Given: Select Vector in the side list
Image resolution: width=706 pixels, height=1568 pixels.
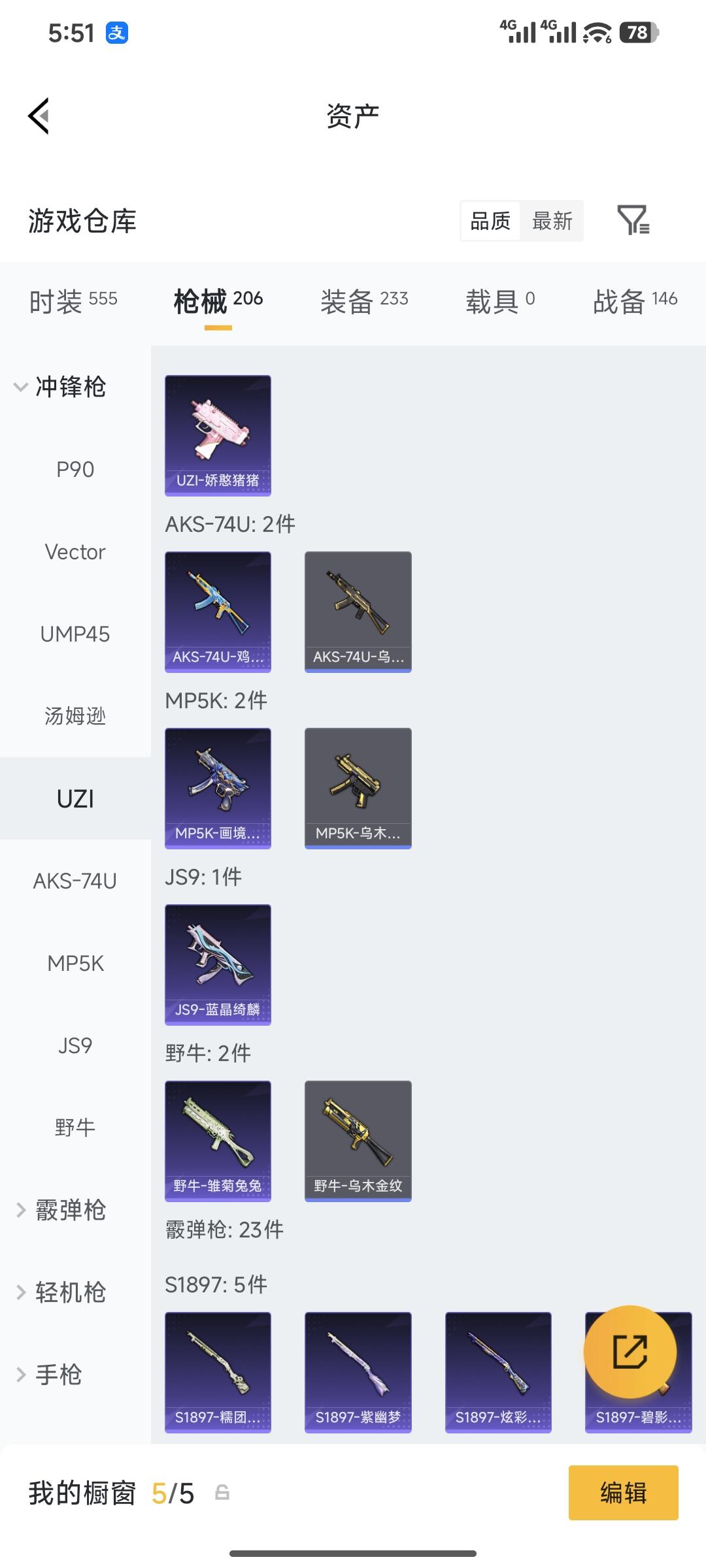Looking at the screenshot, I should [75, 552].
